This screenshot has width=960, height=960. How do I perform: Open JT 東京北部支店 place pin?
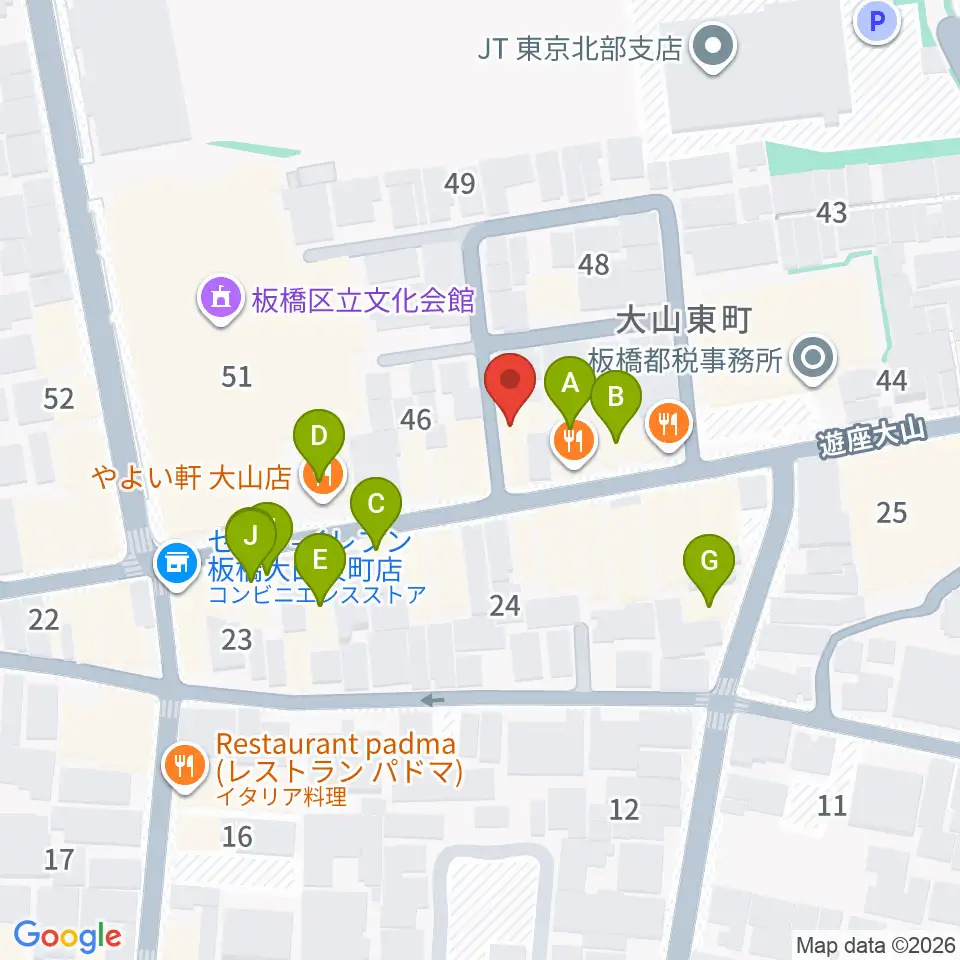[713, 48]
